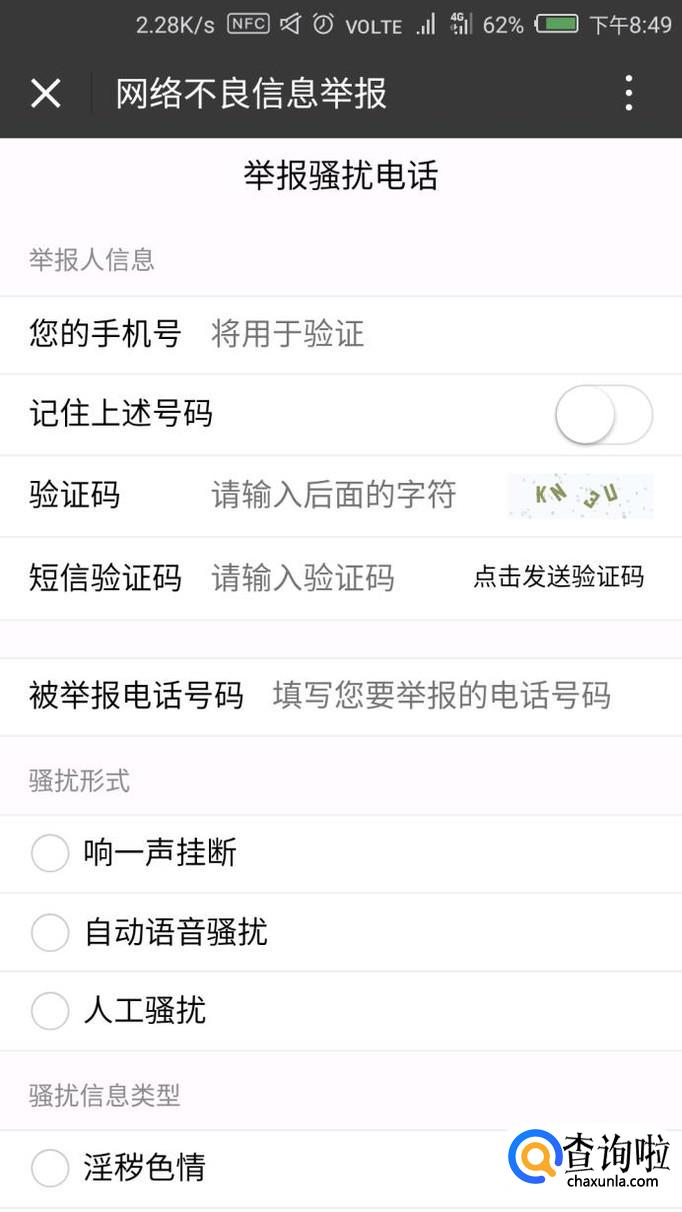Viewport: 682px width, 1212px height.
Task: Select the 响一声挂断 option
Action: 50,854
